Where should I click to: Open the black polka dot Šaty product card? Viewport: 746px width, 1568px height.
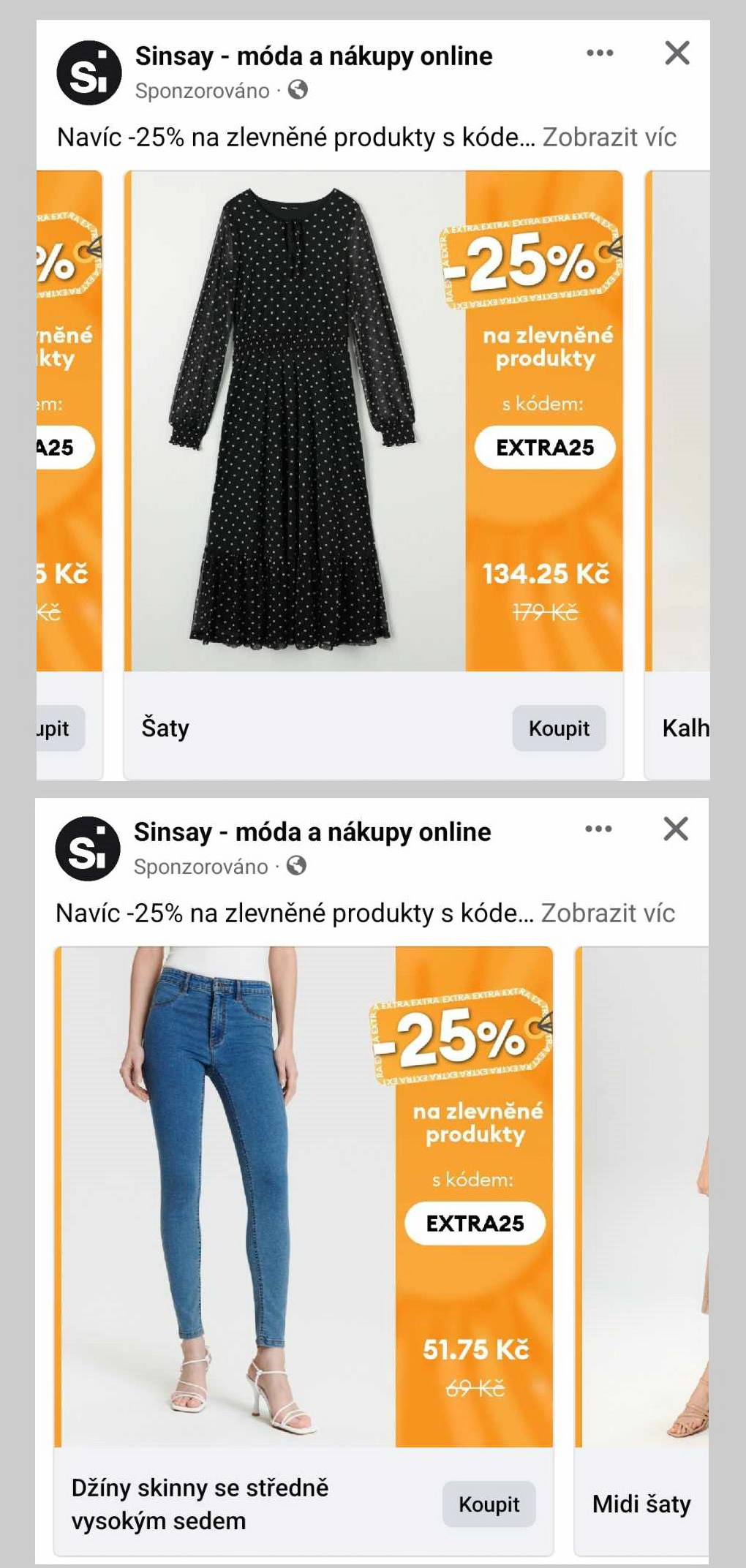[296, 421]
